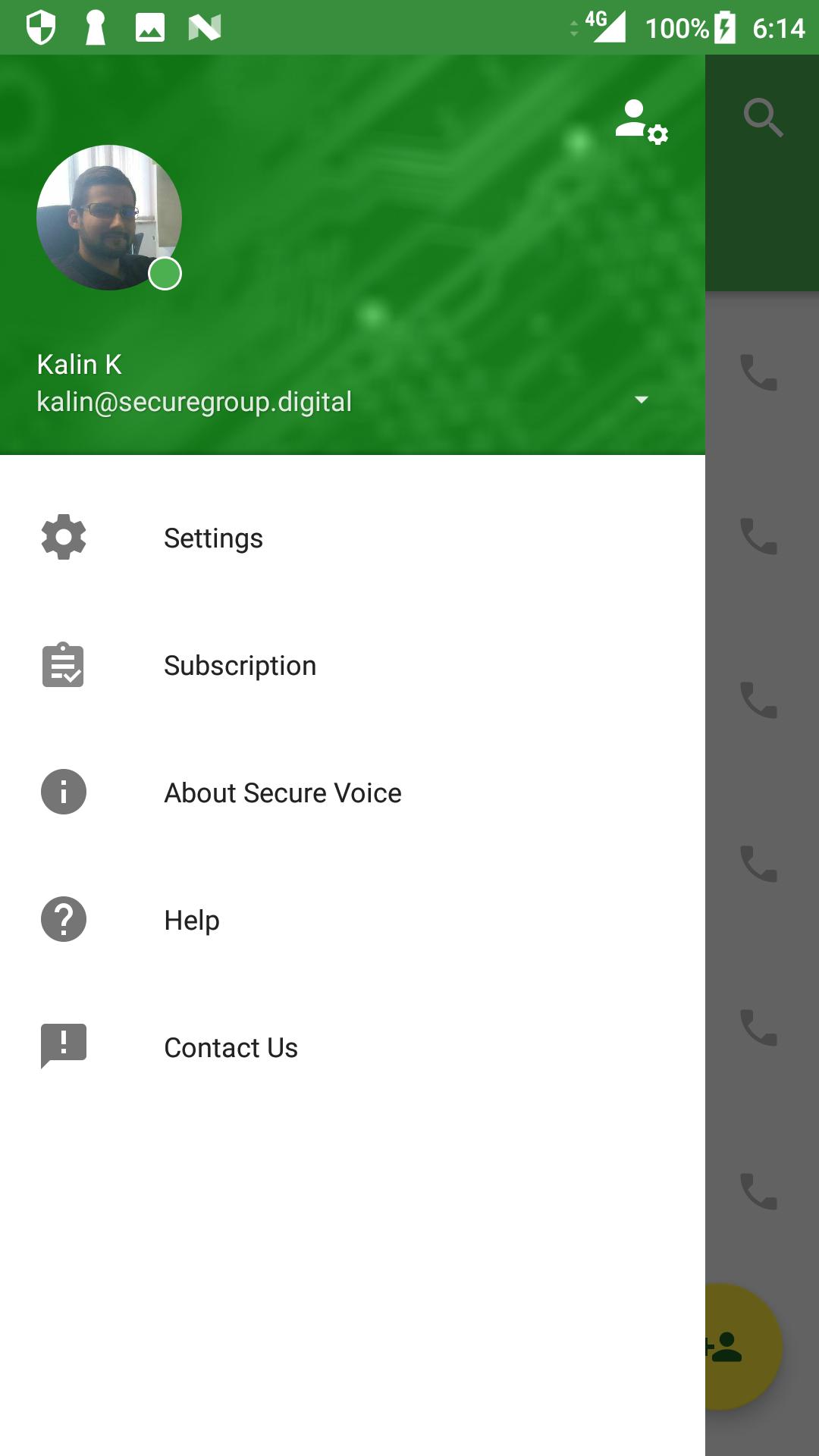Open the Subscription page
Viewport: 819px width, 1456px height.
[x=240, y=665]
